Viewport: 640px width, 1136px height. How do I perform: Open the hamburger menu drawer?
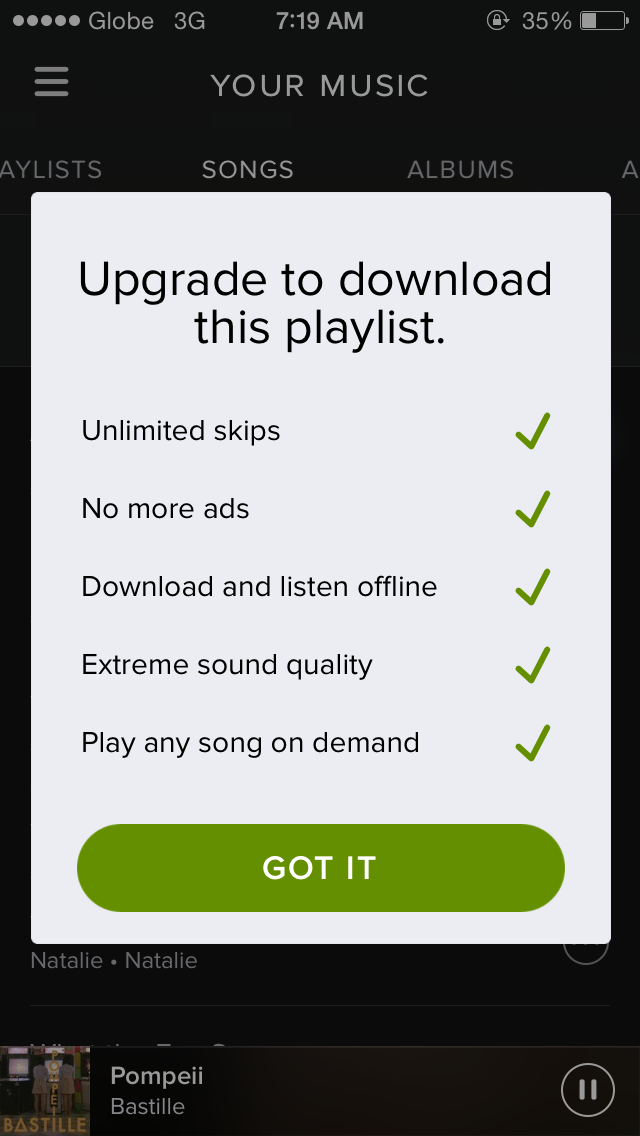[51, 82]
